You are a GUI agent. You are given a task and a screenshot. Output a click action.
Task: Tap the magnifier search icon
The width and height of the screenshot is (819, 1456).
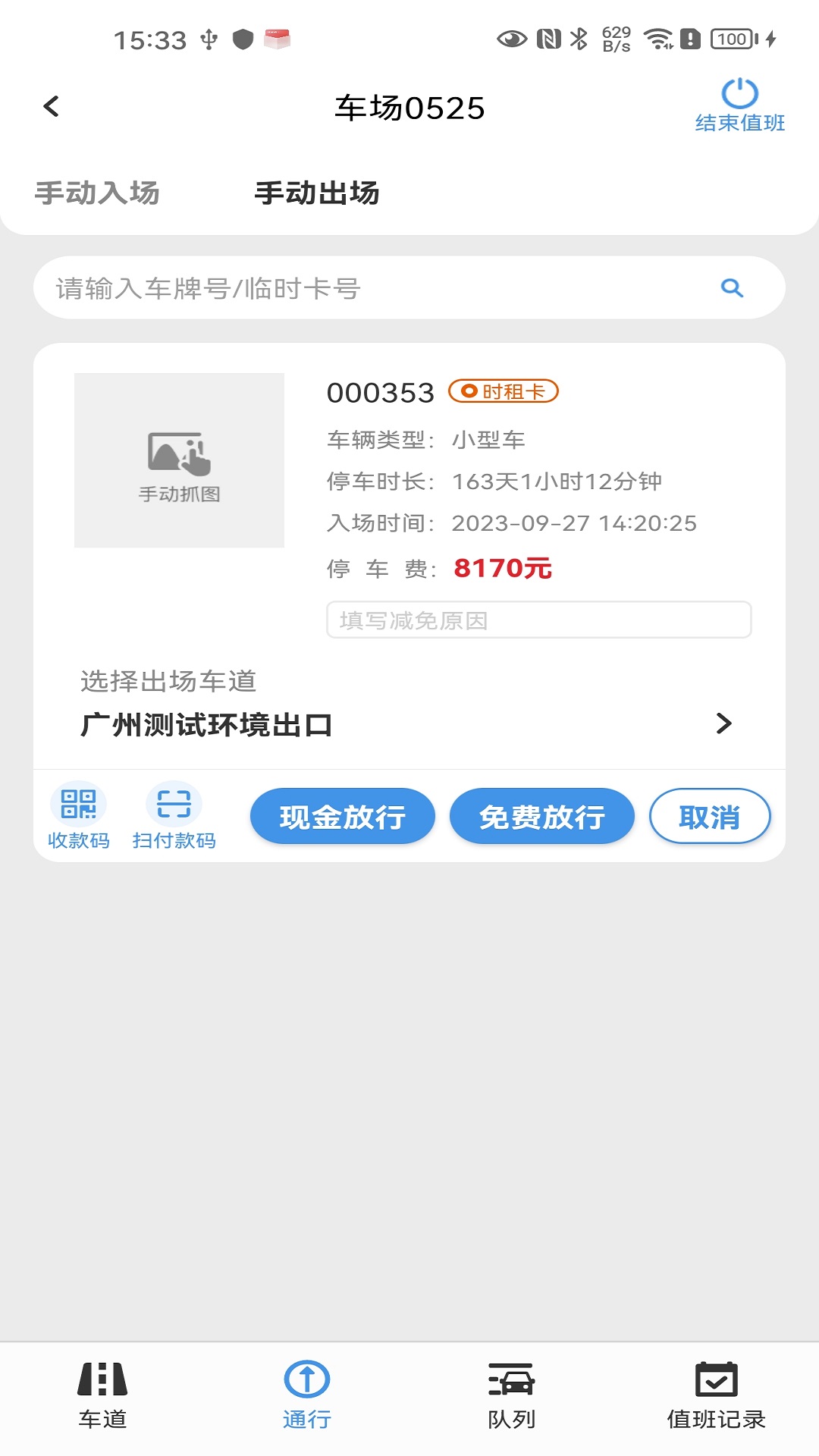pyautogui.click(x=732, y=288)
